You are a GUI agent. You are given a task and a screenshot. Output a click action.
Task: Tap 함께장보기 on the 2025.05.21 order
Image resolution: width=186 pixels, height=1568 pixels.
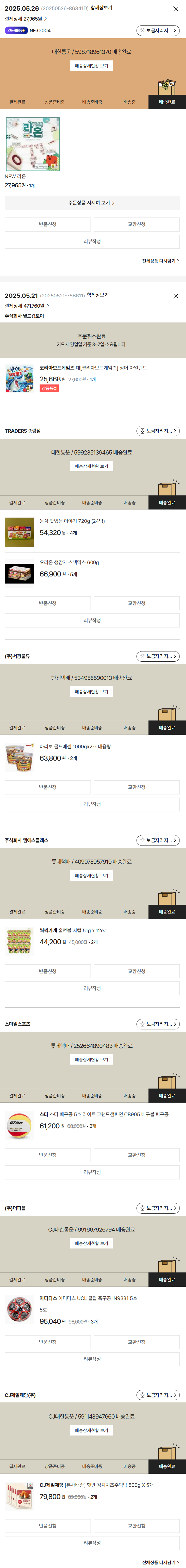[97, 295]
